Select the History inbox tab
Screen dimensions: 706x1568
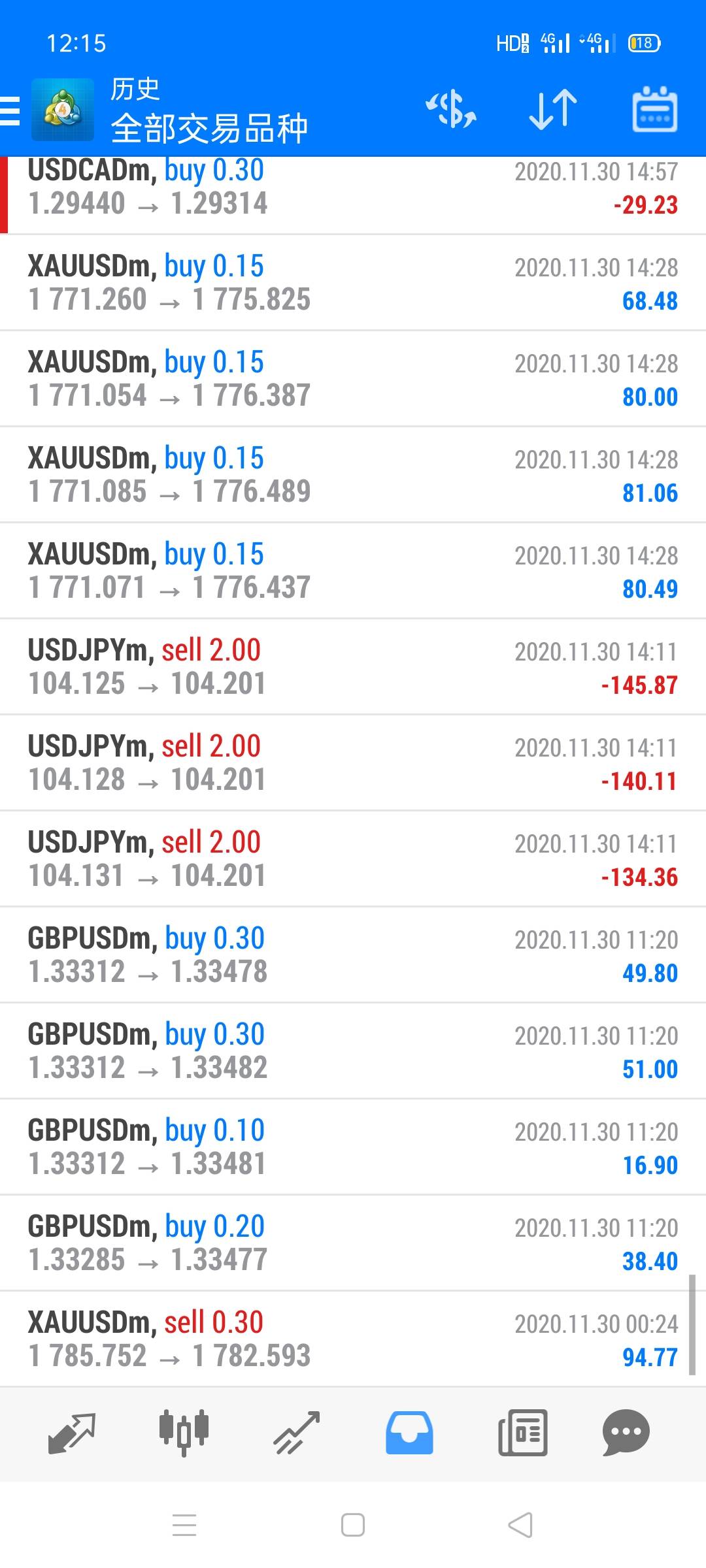point(409,1432)
